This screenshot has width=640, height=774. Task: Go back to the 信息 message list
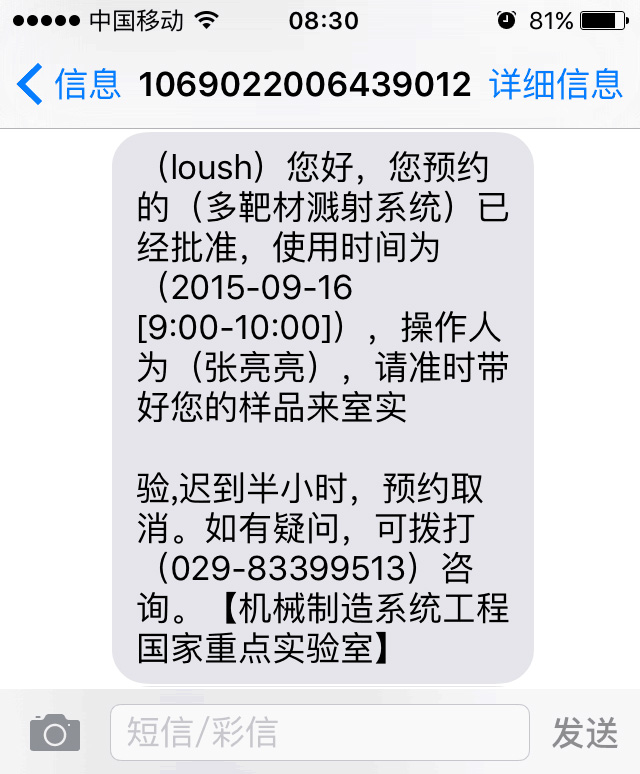68,84
